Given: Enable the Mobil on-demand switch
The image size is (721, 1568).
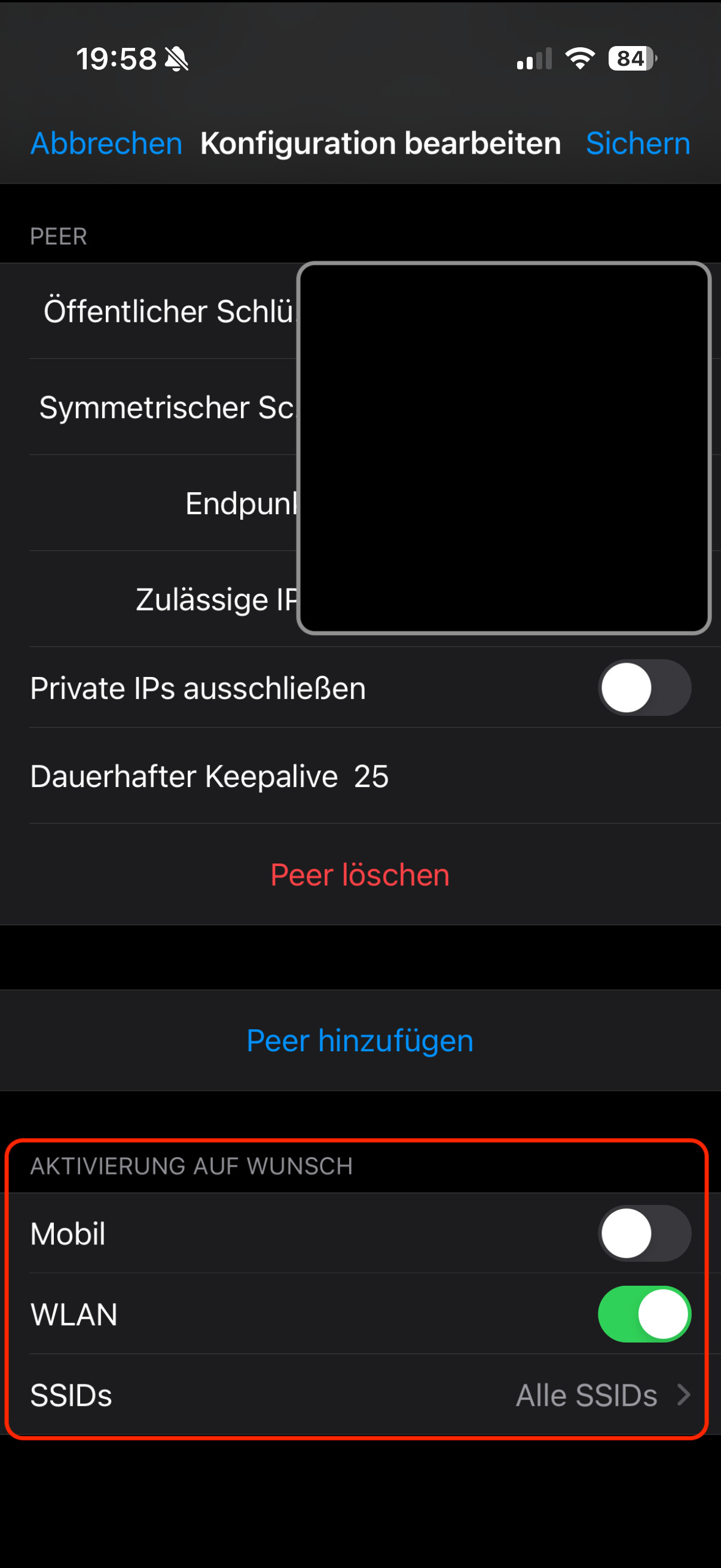Looking at the screenshot, I should tap(644, 1233).
